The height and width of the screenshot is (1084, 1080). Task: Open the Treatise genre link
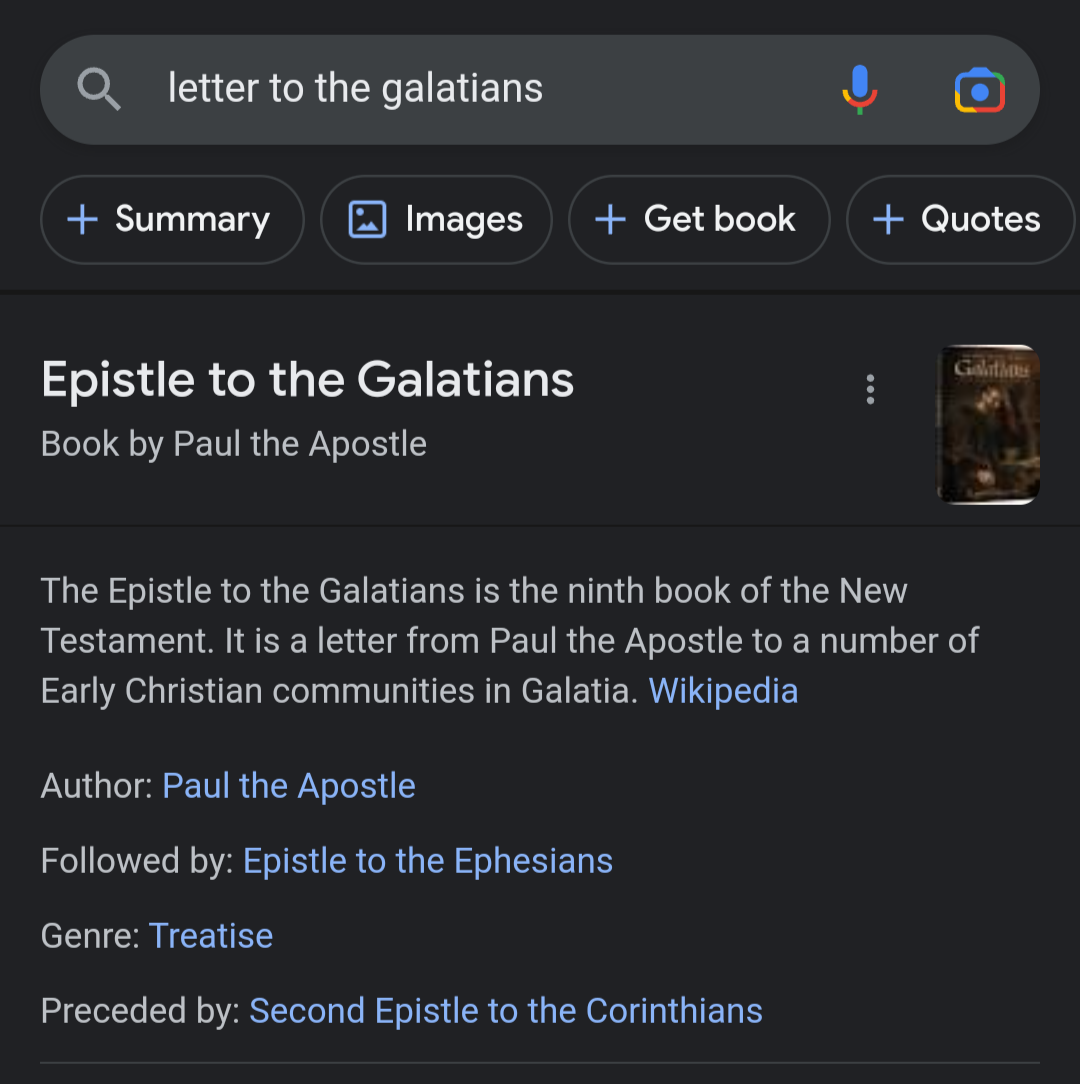click(211, 936)
